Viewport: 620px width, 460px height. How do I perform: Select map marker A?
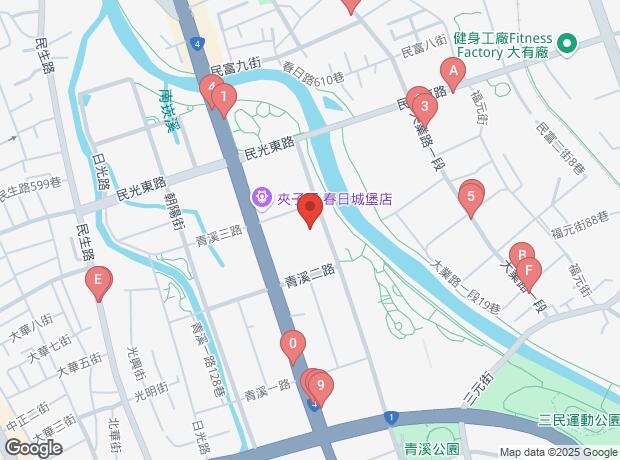[x=453, y=72]
